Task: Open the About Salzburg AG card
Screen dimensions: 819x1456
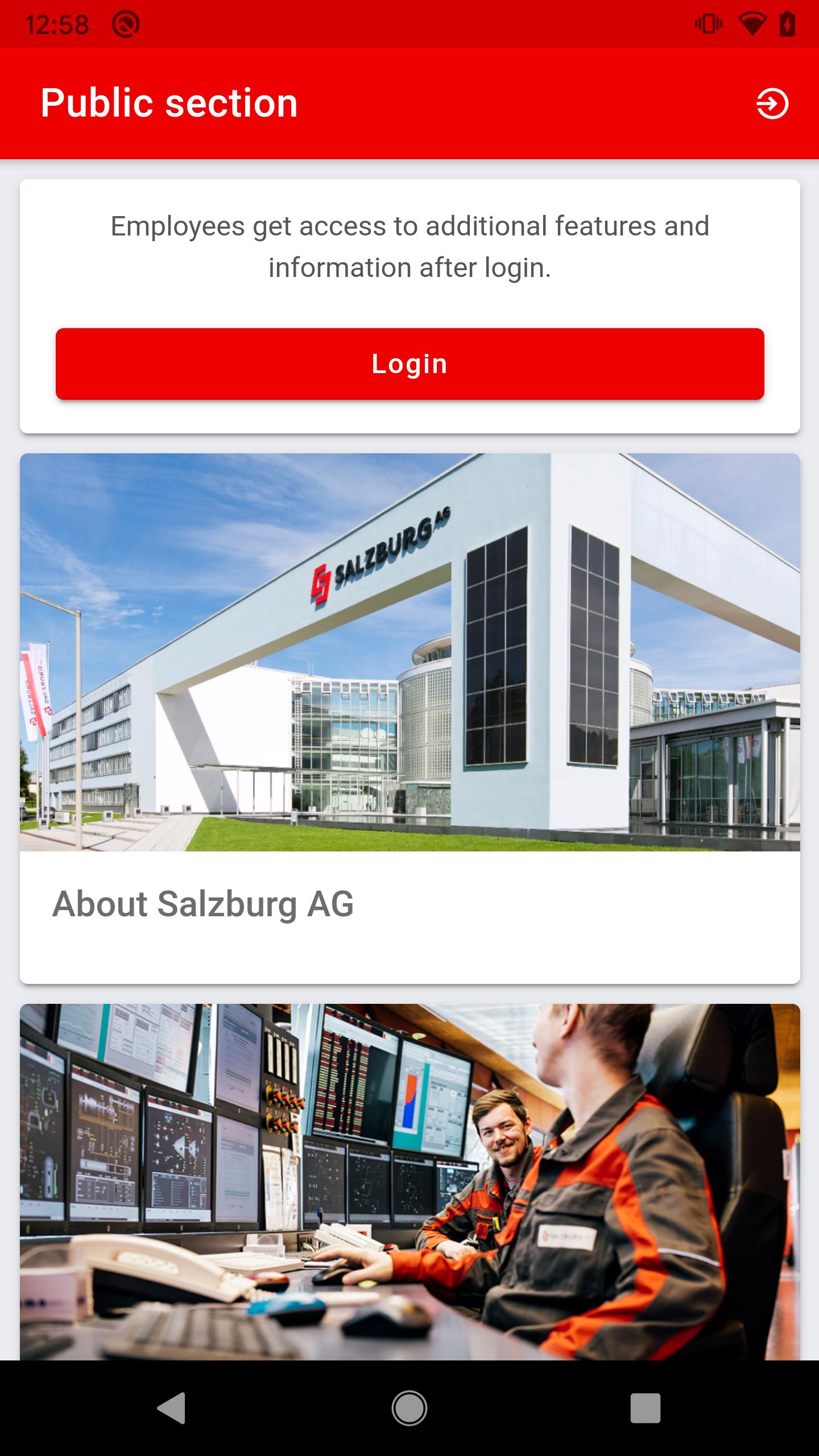Action: (409, 718)
